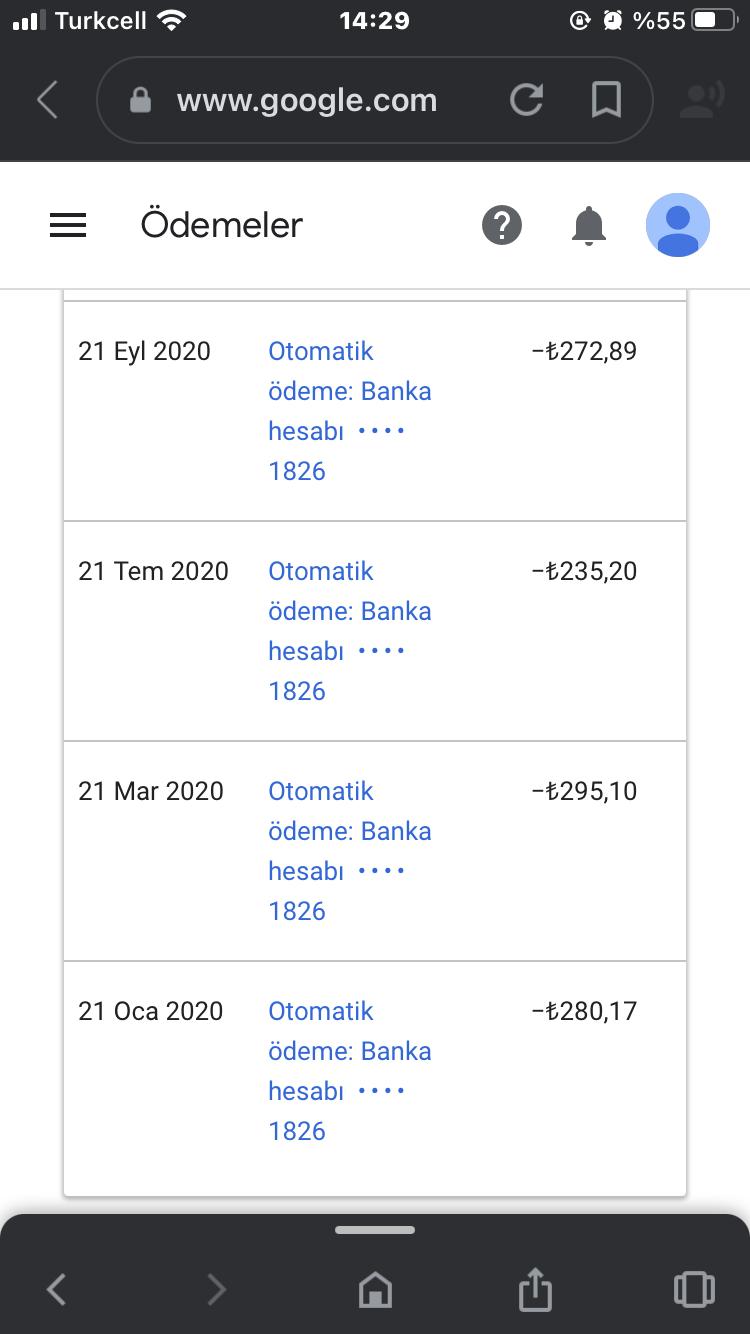
Task: Open the account profile avatar
Action: point(678,226)
